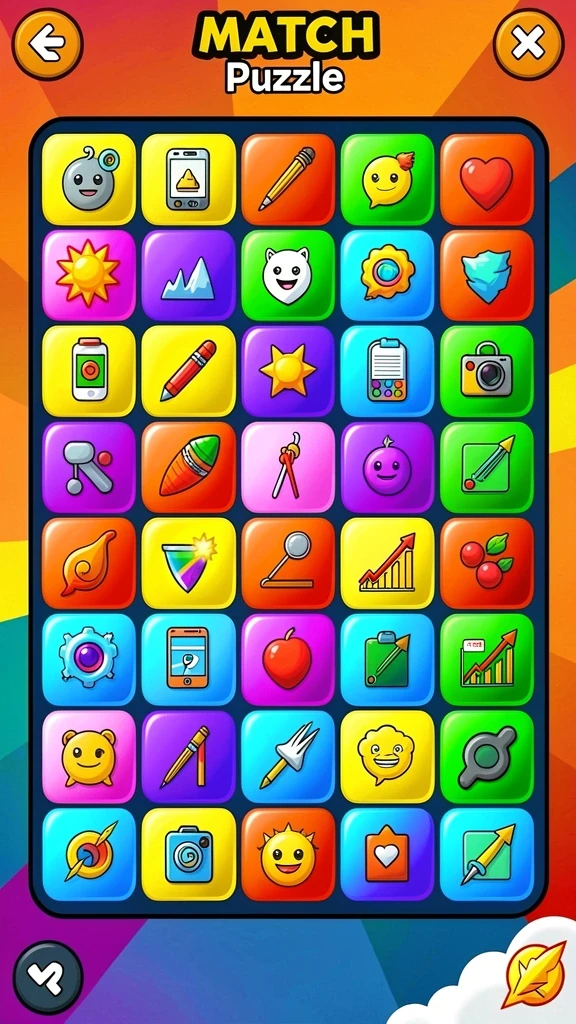Tap the dark round button at bottom left
576x1024 pixels.
click(48, 976)
